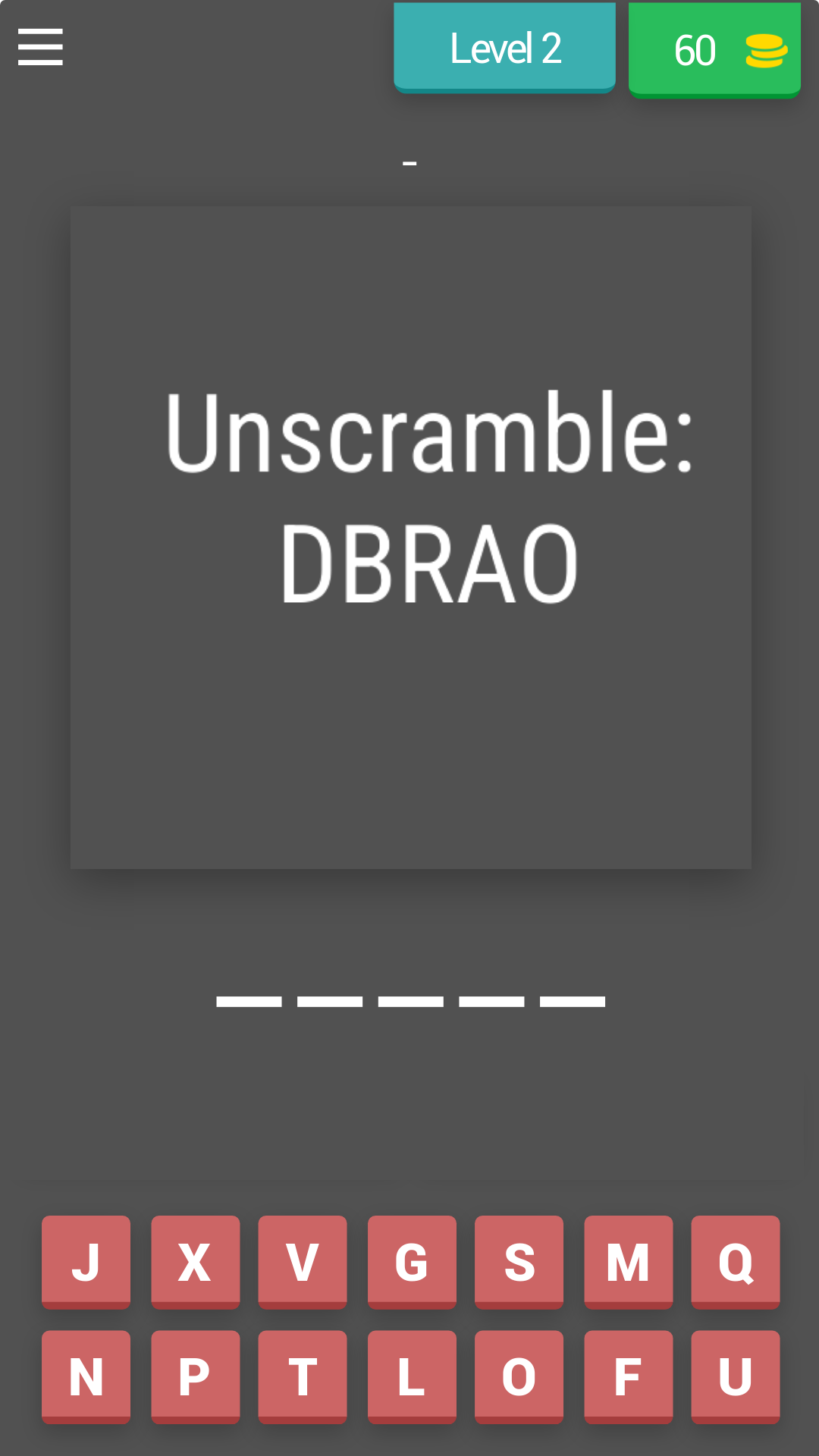Screen dimensions: 819x1456
Task: Open the hamburger menu
Action: point(40,47)
